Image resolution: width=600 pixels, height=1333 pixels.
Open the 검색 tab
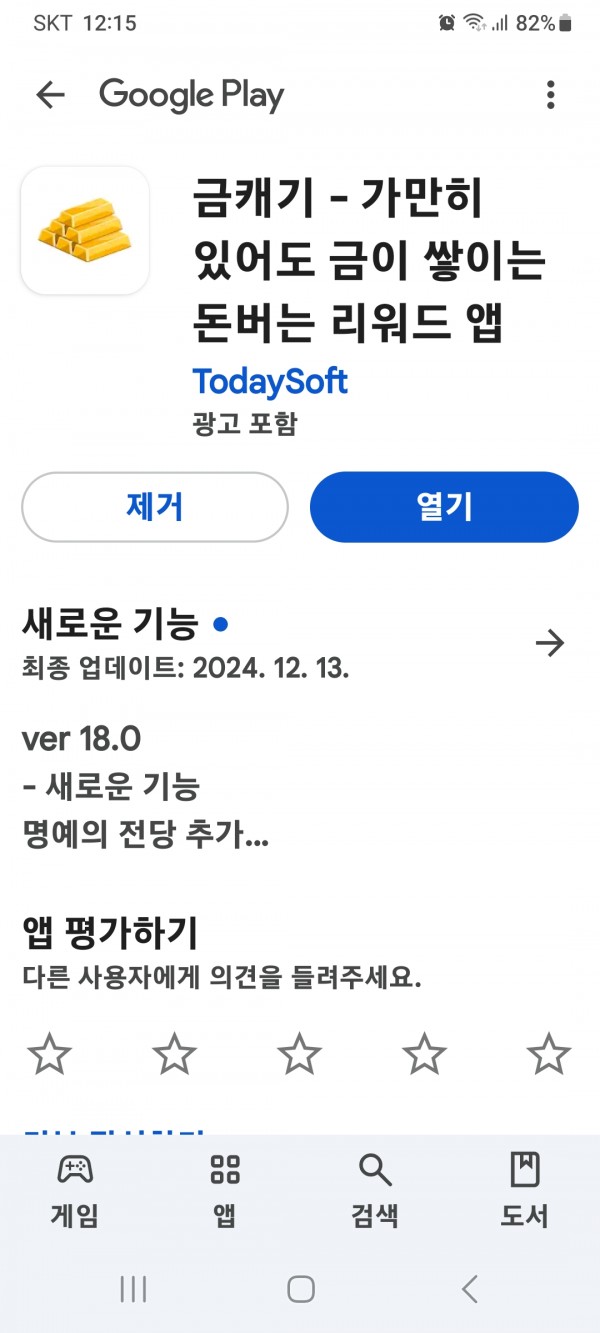click(375, 1189)
